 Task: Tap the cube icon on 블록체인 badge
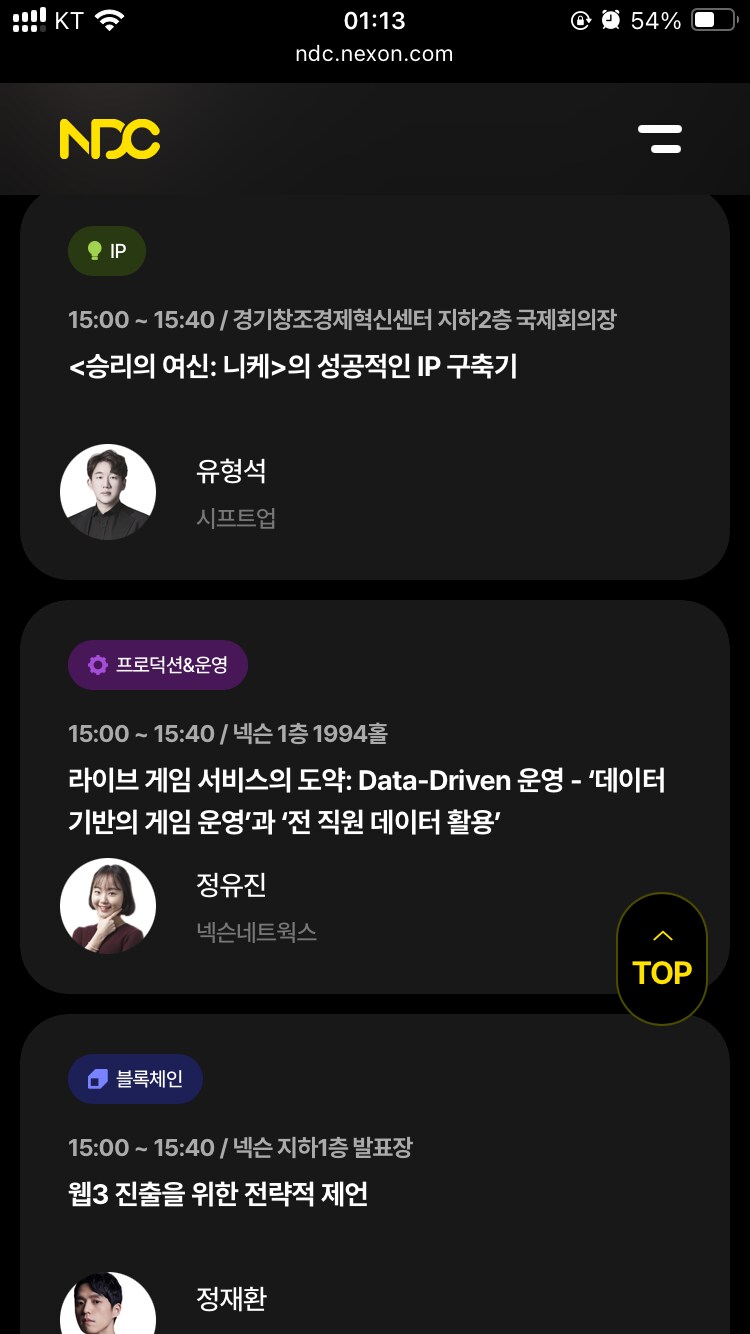click(x=96, y=1078)
